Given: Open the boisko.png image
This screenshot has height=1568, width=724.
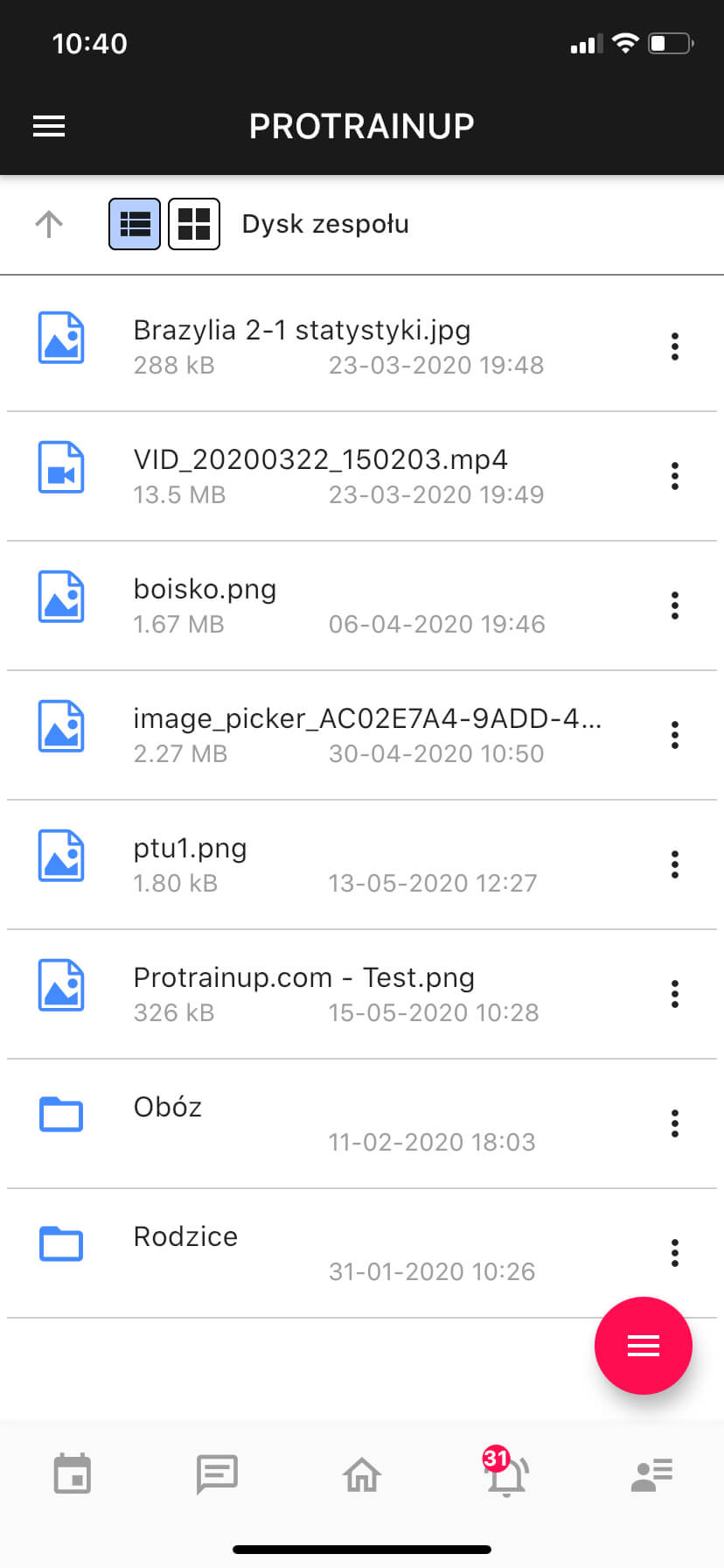Looking at the screenshot, I should [x=205, y=590].
